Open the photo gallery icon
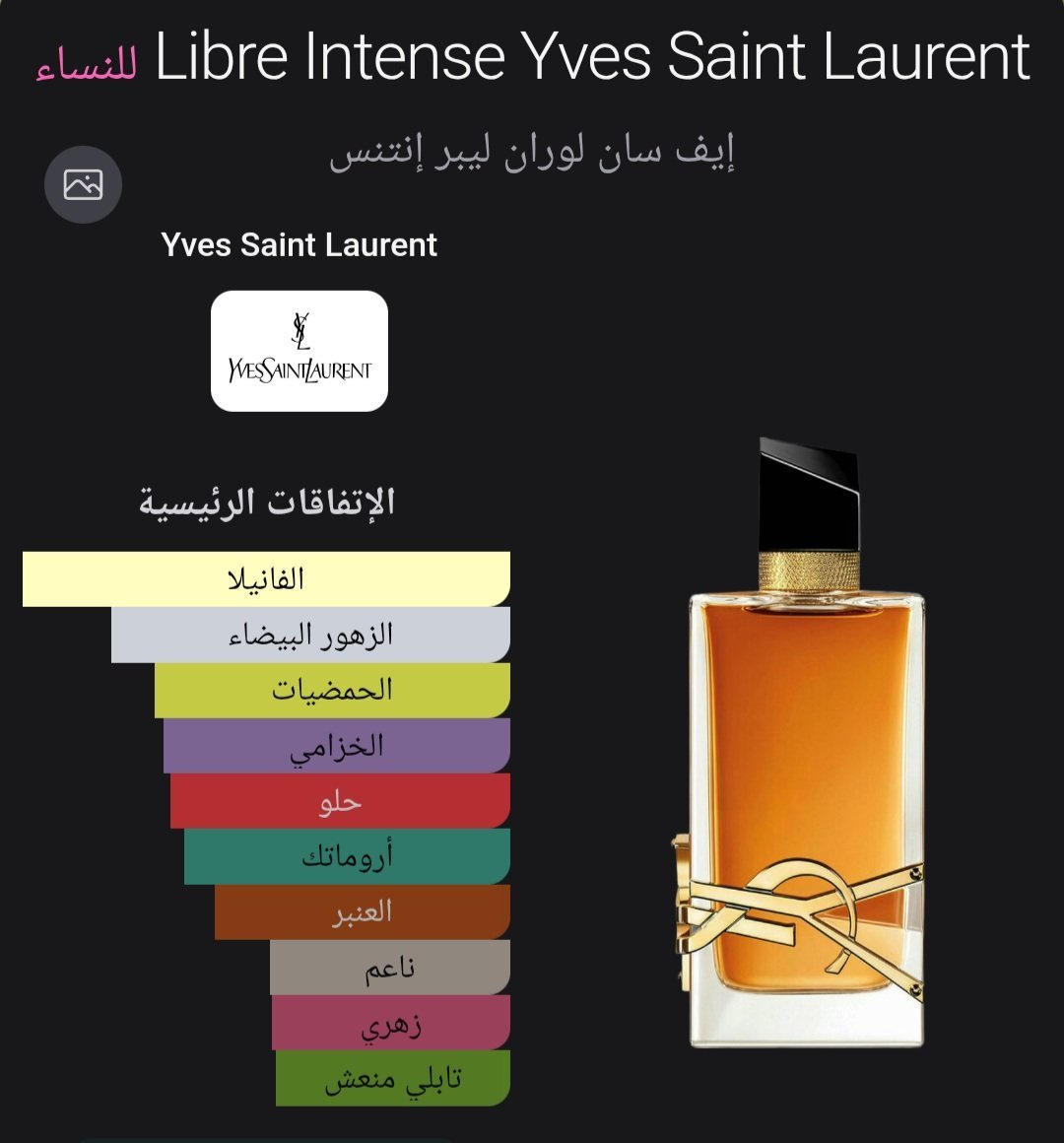This screenshot has height=1143, width=1064. [83, 184]
